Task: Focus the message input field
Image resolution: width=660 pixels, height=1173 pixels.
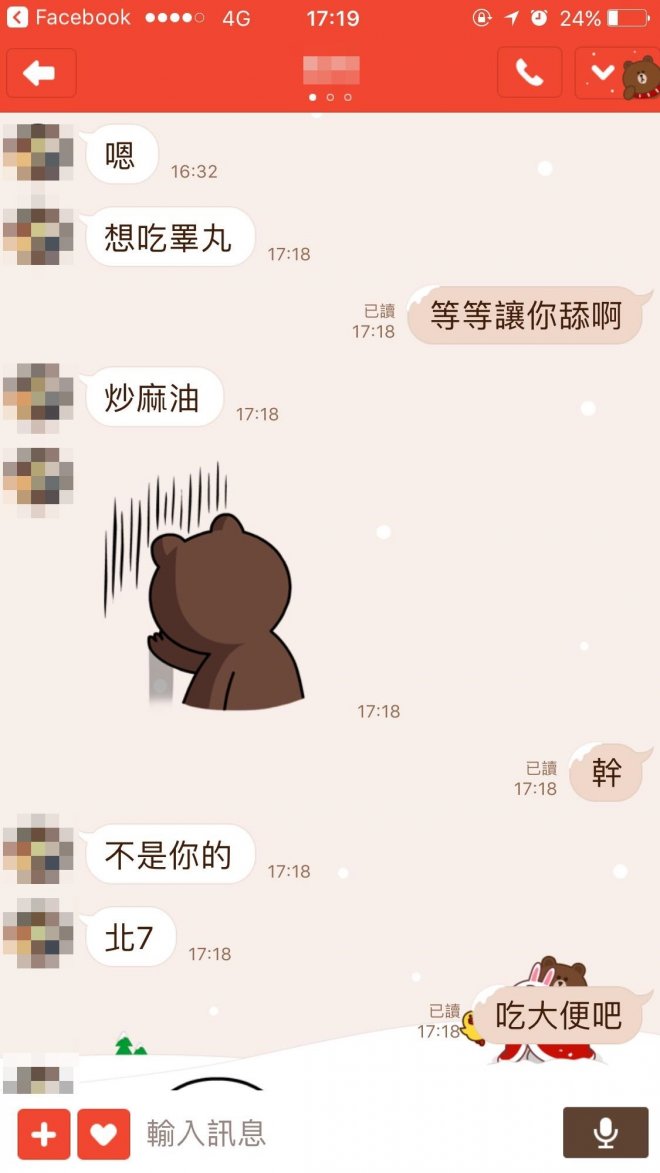Action: (x=340, y=1133)
